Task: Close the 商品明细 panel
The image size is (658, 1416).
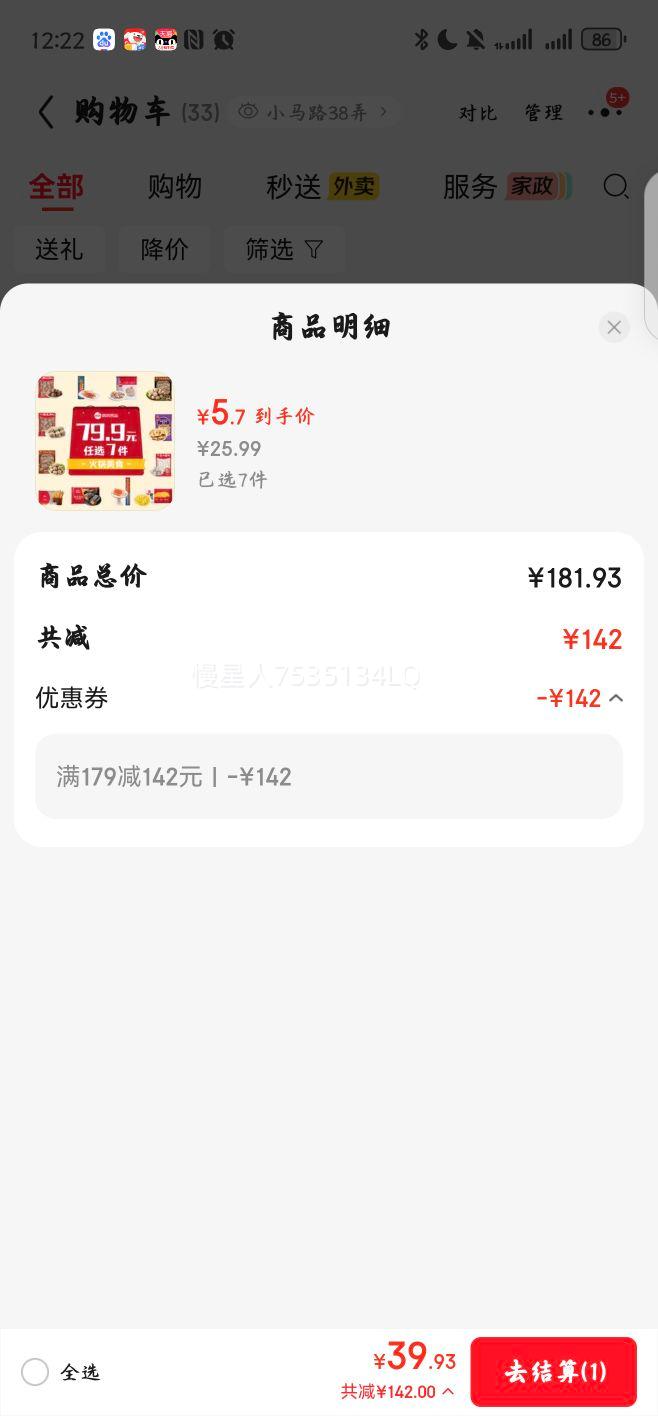Action: [x=614, y=327]
